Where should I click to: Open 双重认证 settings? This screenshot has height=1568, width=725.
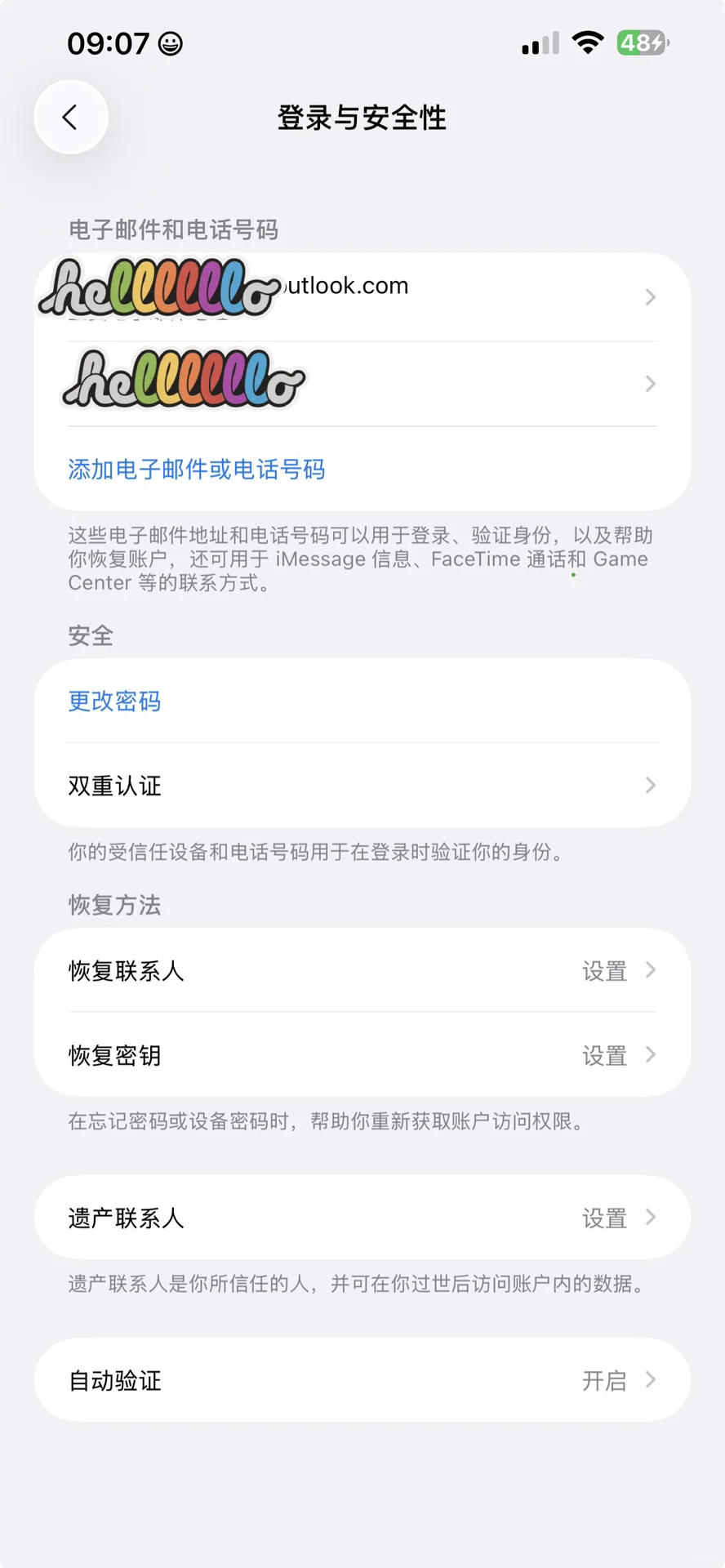pyautogui.click(x=362, y=786)
